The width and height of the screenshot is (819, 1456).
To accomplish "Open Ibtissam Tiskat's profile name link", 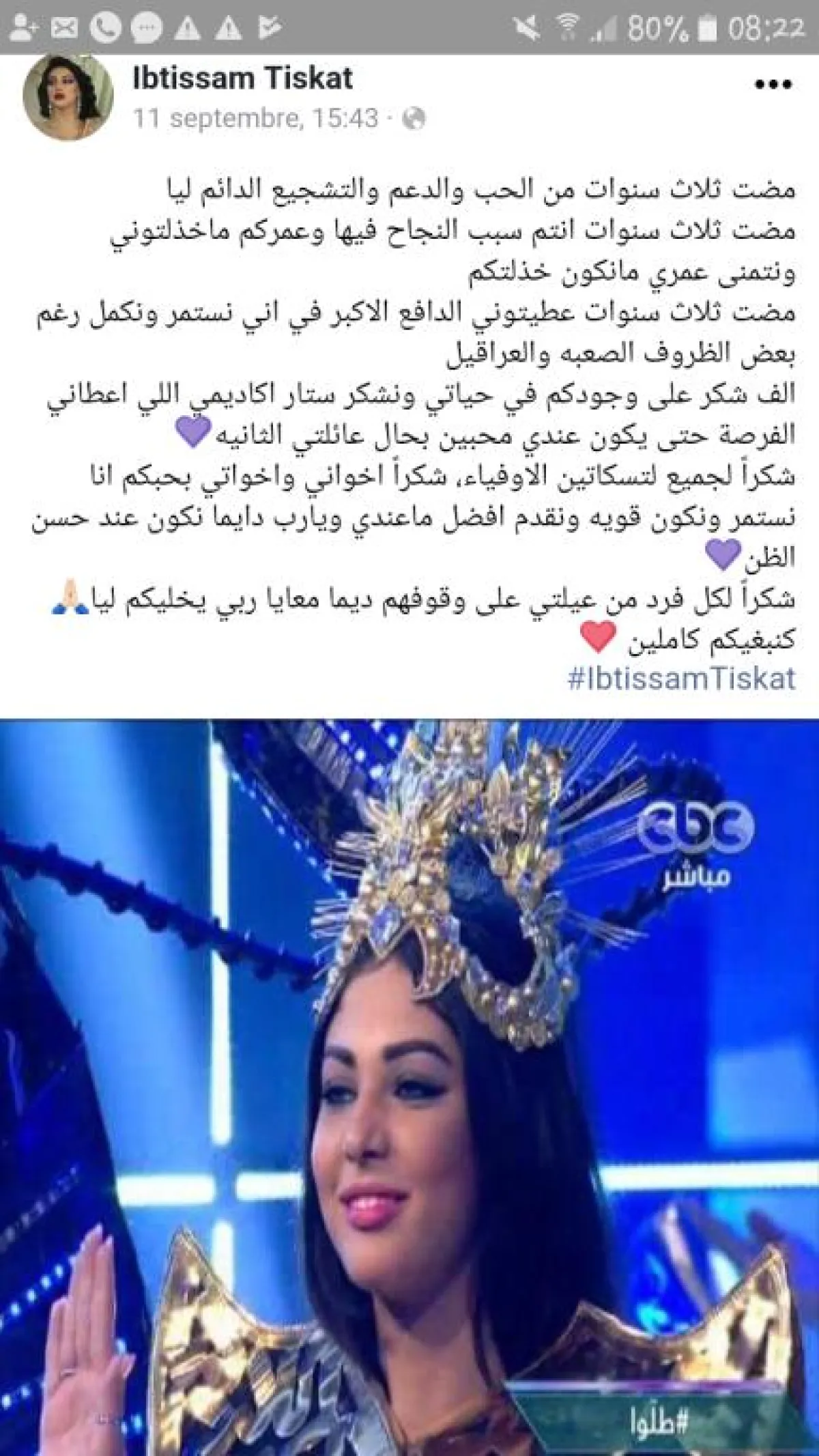I will point(242,78).
